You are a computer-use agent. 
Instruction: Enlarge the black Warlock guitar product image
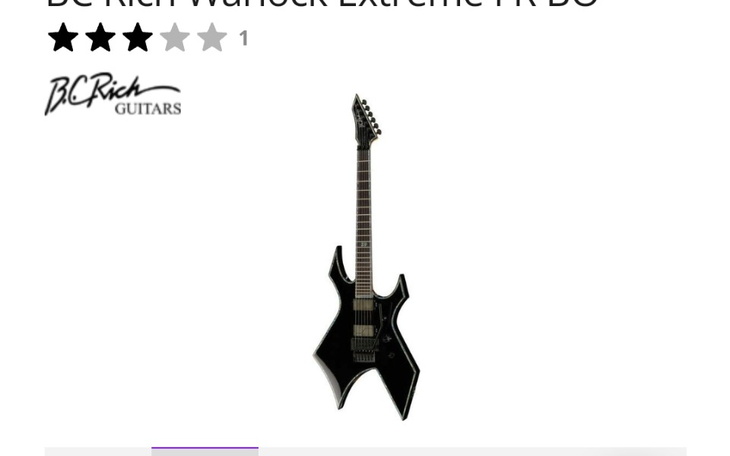pos(365,258)
